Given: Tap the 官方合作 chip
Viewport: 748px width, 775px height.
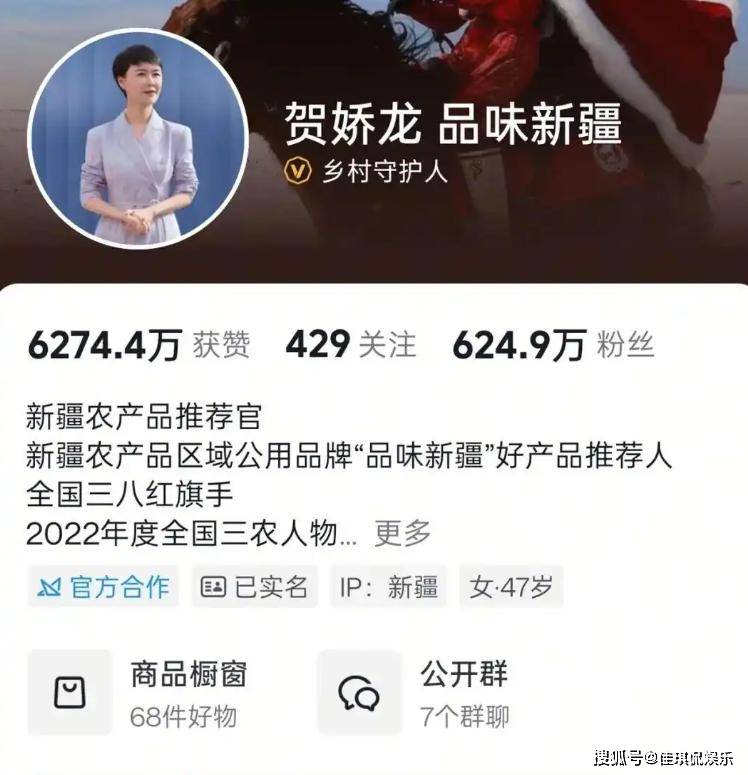Looking at the screenshot, I should (103, 586).
